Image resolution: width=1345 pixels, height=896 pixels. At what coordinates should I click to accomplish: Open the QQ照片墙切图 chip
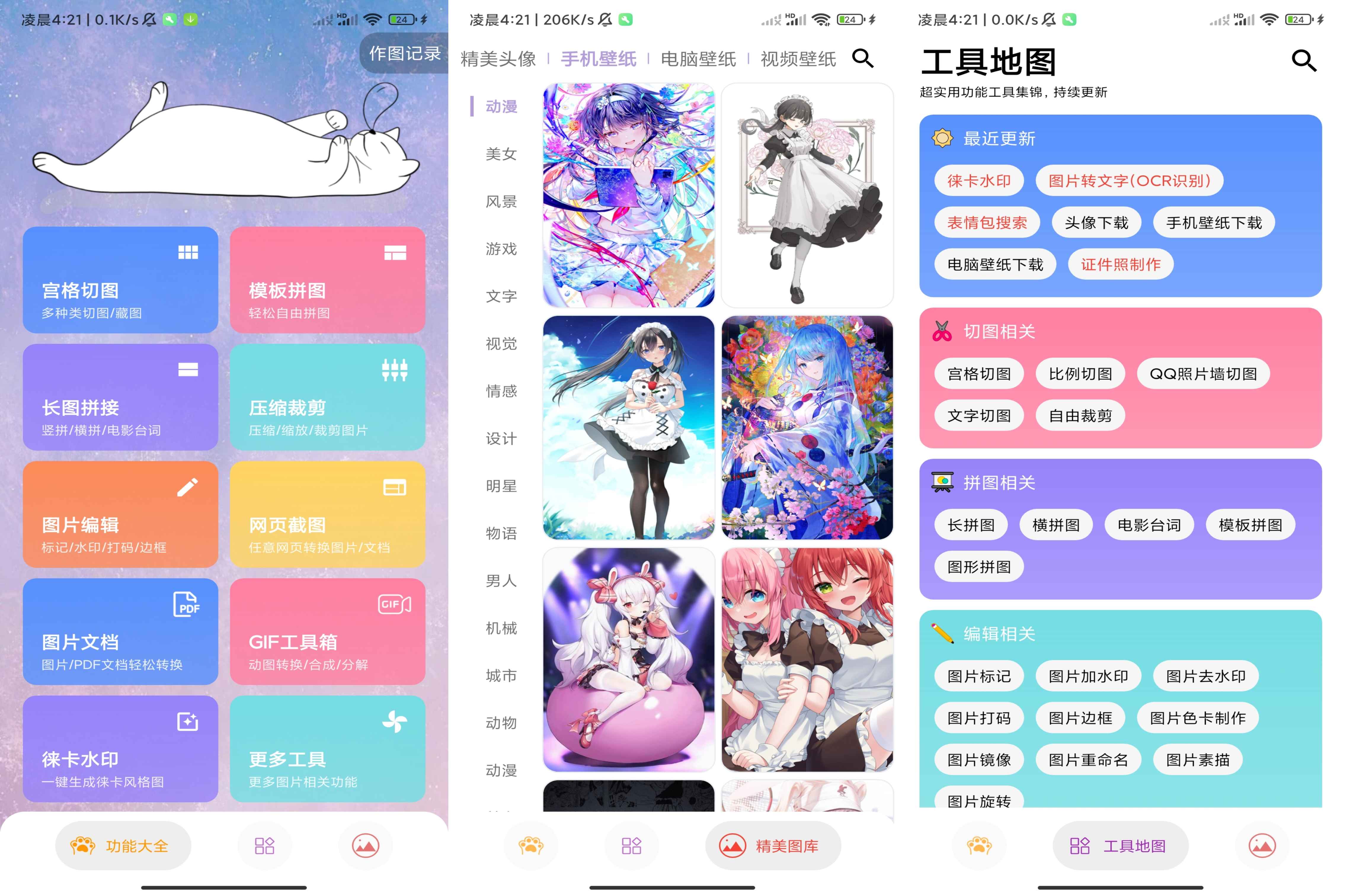tap(1203, 374)
